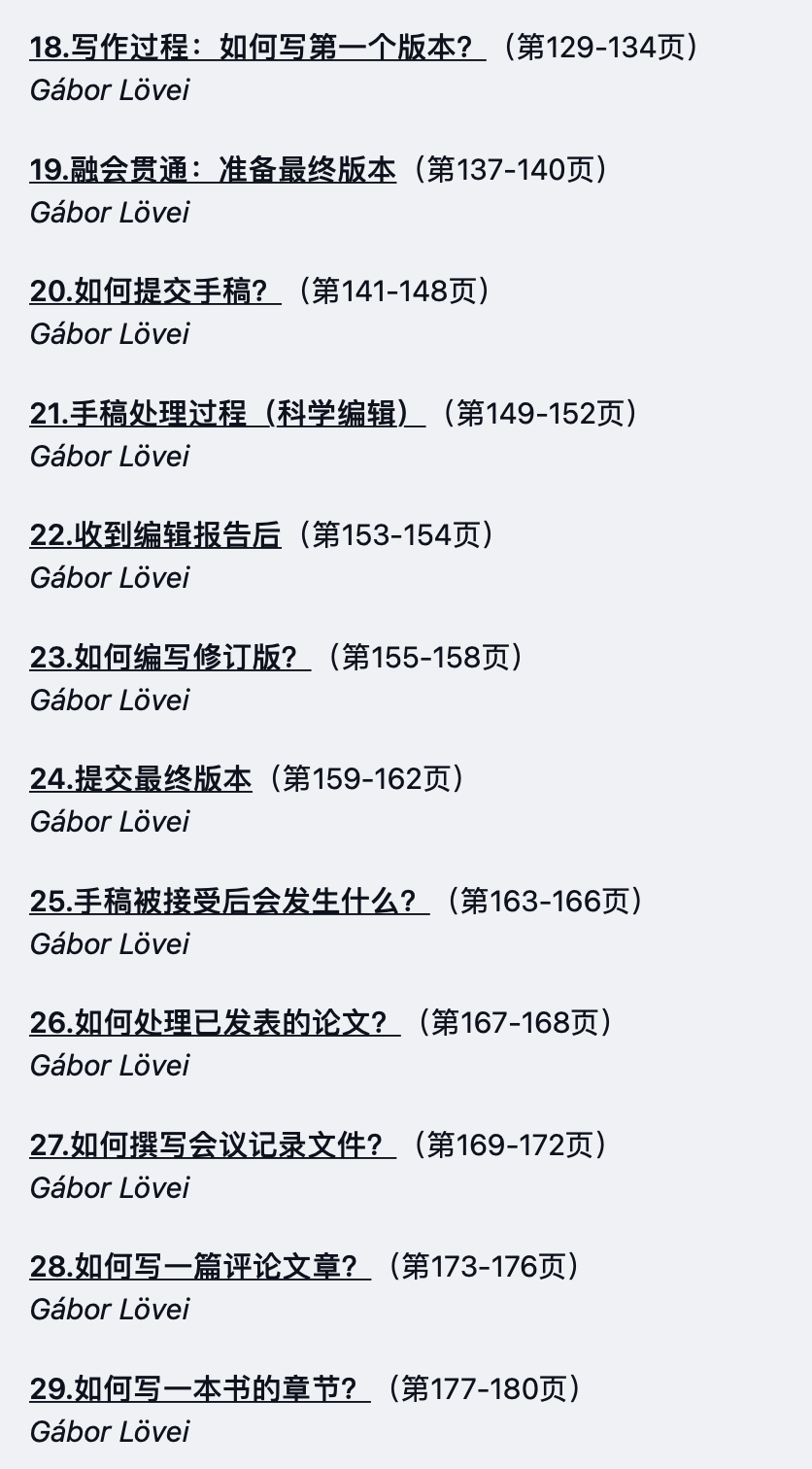The width and height of the screenshot is (812, 1469).
Task: Open chapter 25 手稿被接受后会发生什么？
Action: pyautogui.click(x=229, y=901)
